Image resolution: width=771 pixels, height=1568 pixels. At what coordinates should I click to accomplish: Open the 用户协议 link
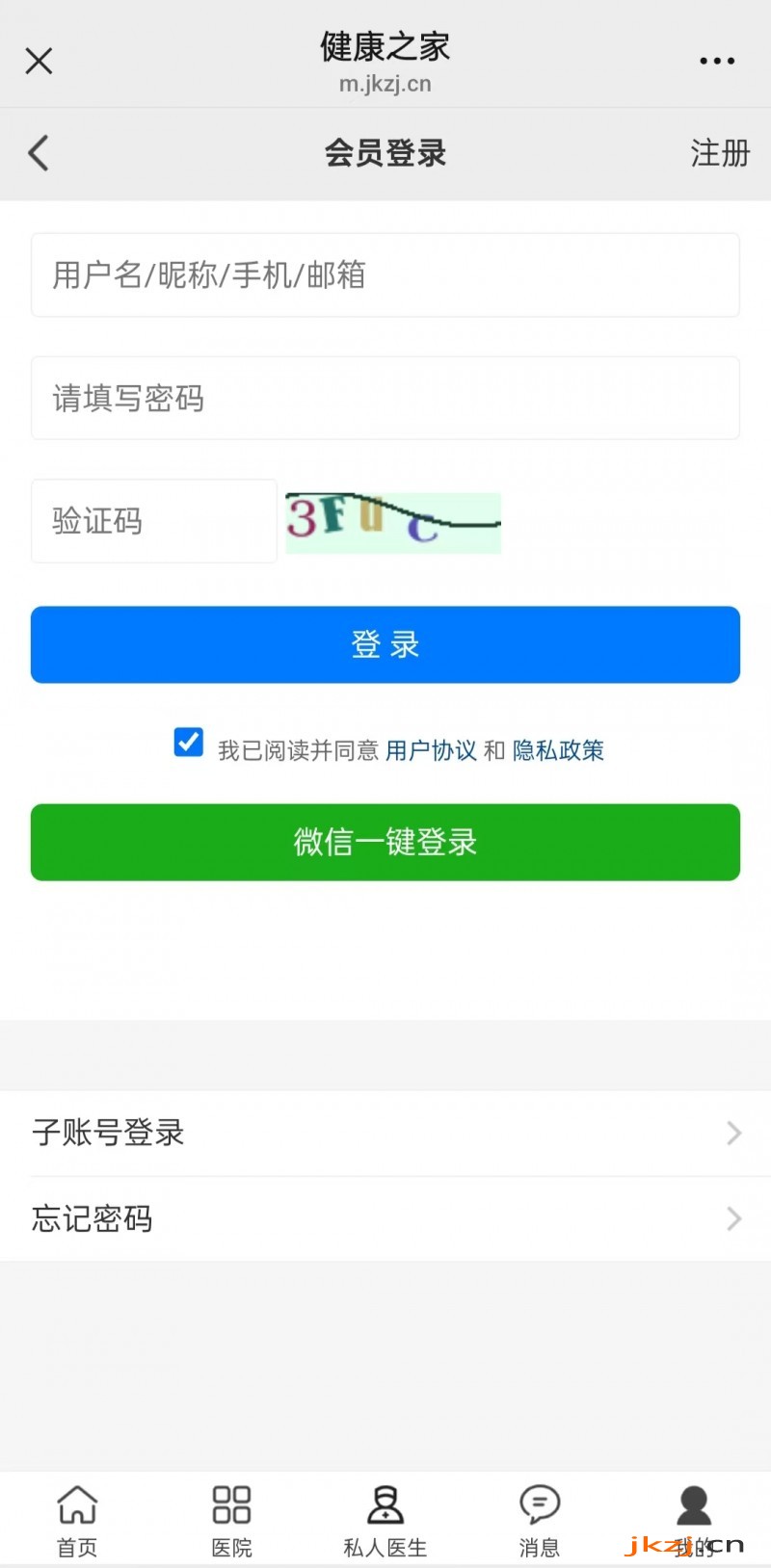[x=431, y=750]
